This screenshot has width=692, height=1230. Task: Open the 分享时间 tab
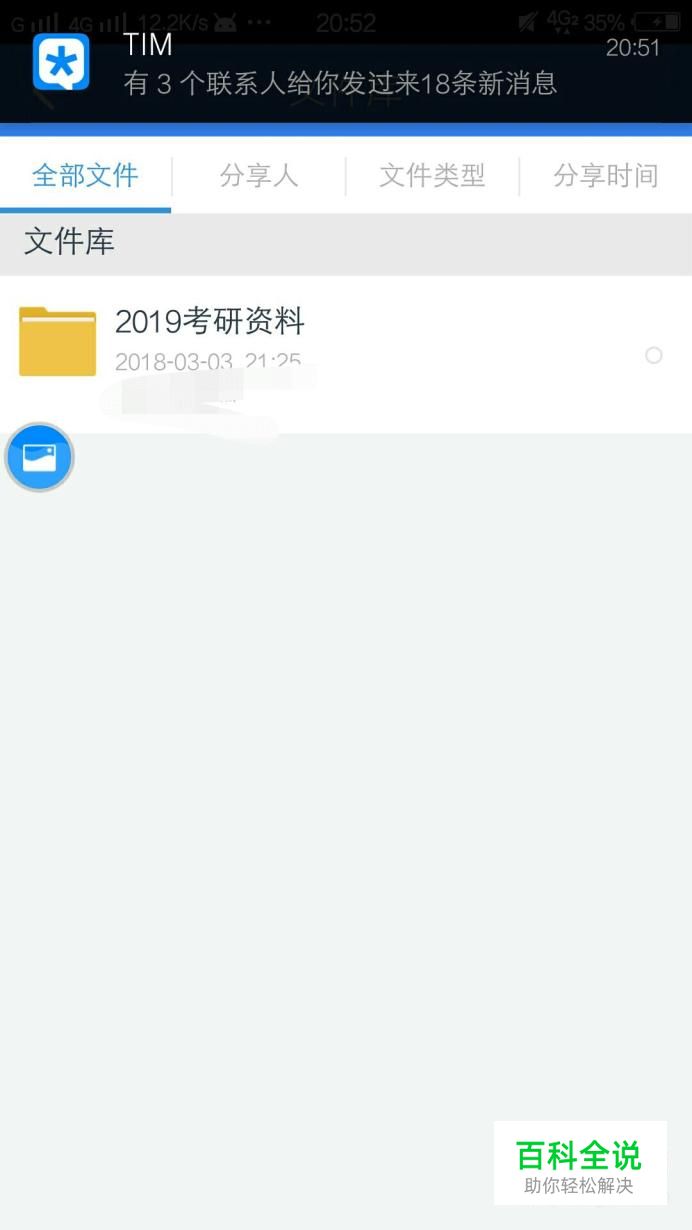(606, 176)
